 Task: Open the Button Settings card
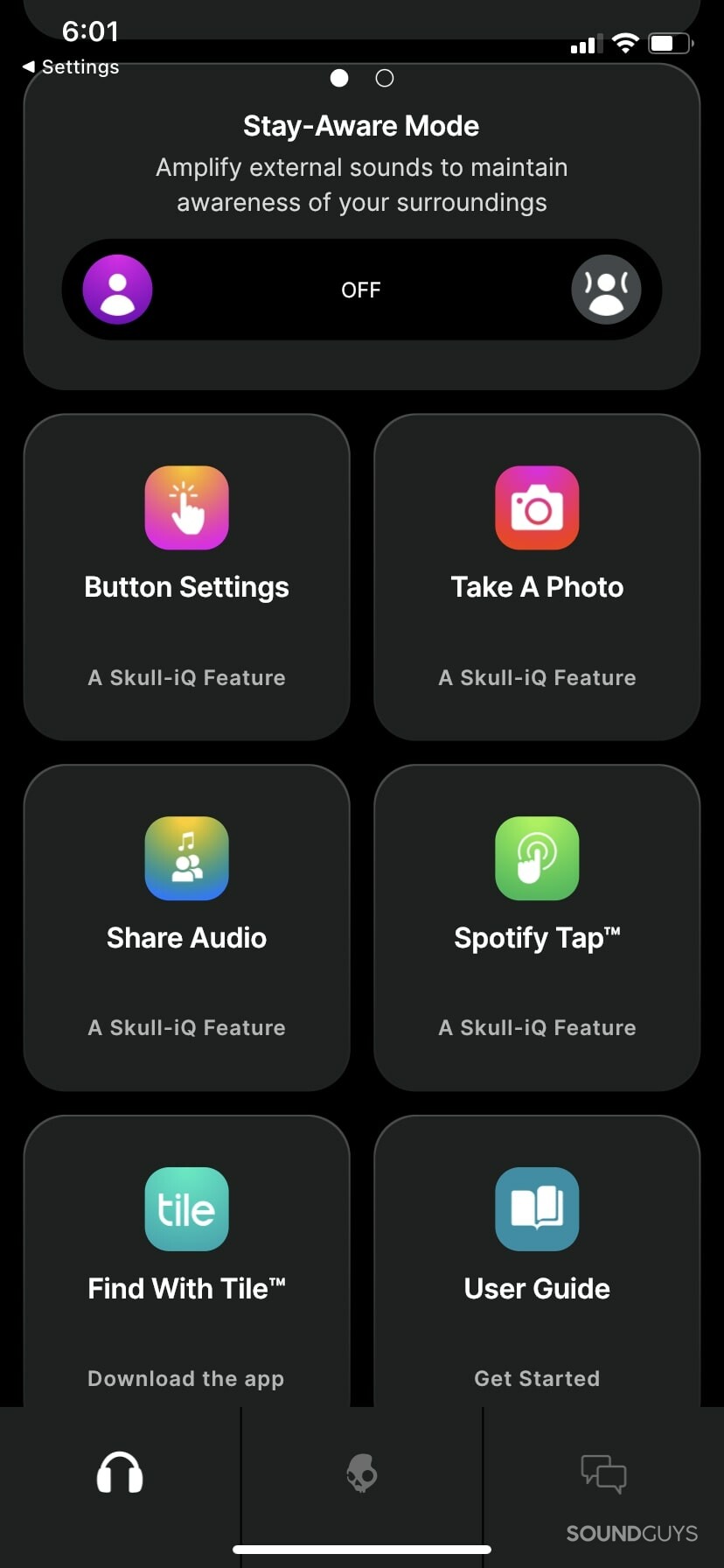[187, 577]
